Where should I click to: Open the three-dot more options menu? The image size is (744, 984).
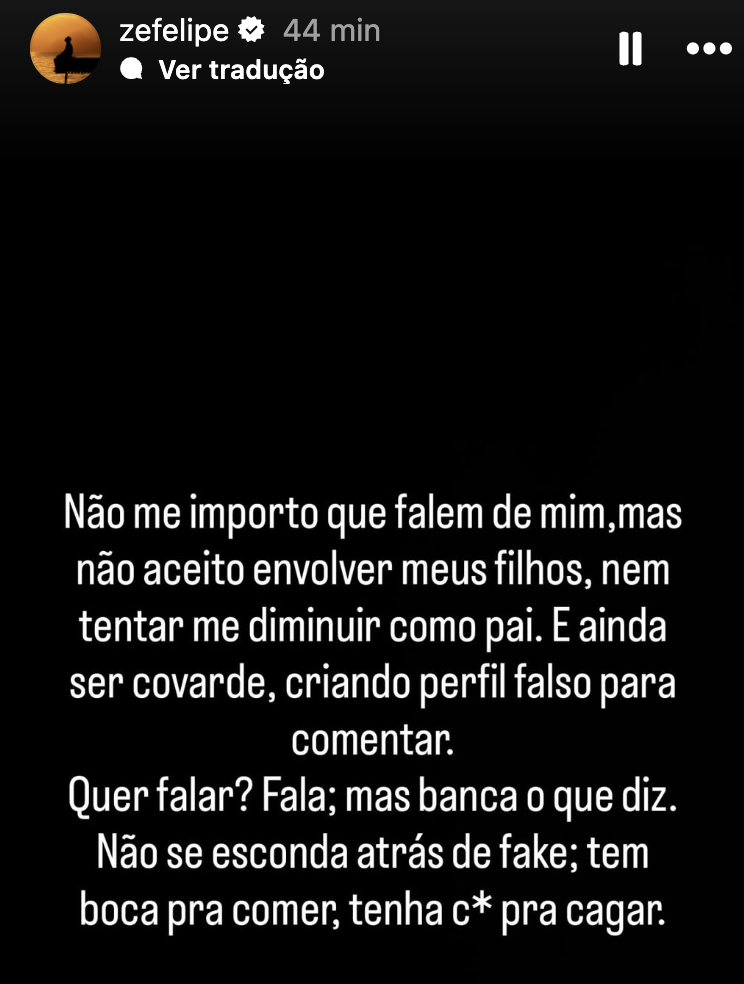point(709,48)
